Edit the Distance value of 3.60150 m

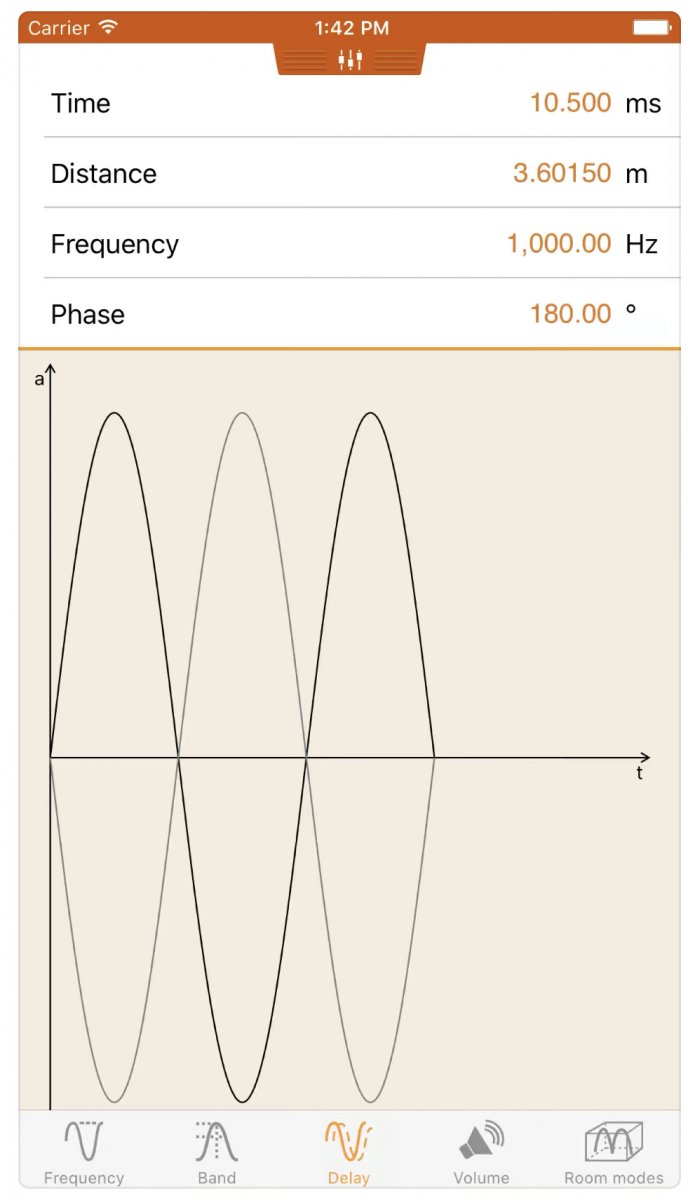coord(562,173)
